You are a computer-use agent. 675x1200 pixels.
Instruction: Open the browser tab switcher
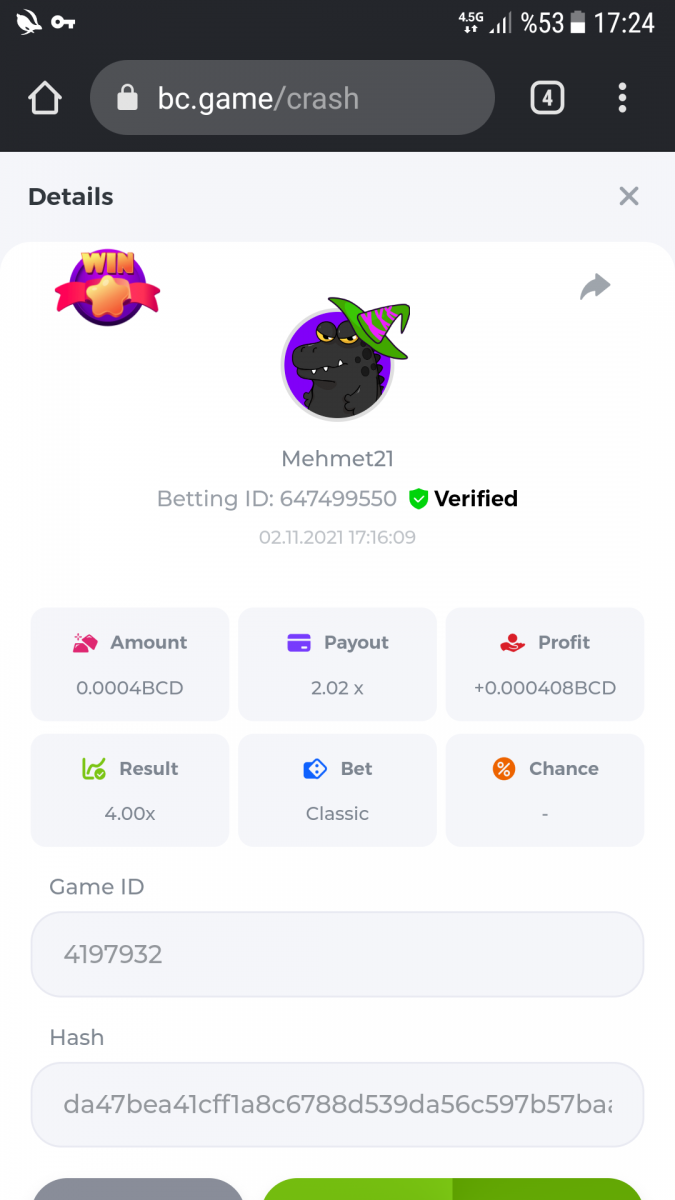point(547,98)
